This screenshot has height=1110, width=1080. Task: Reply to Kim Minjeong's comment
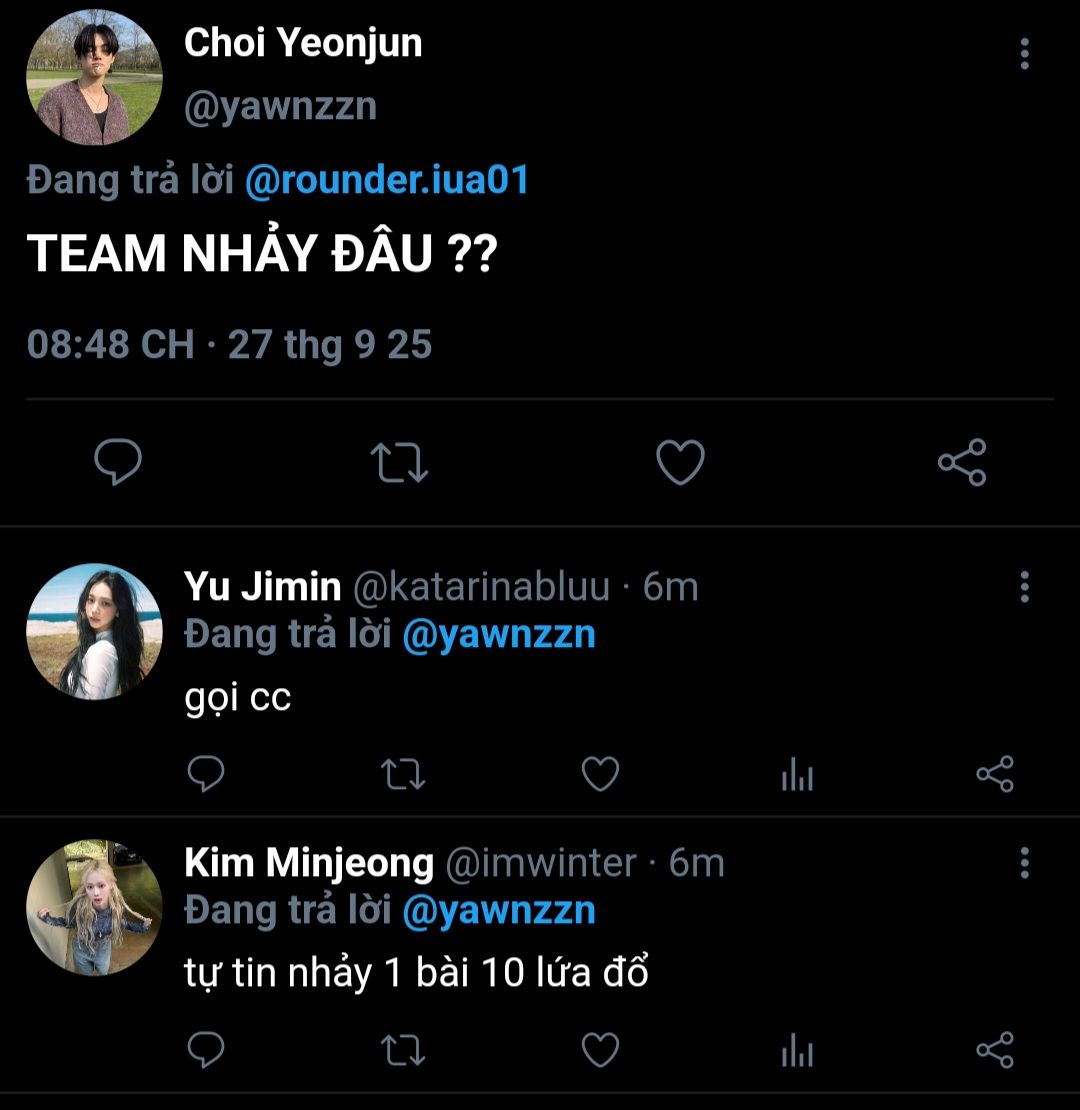click(206, 1050)
